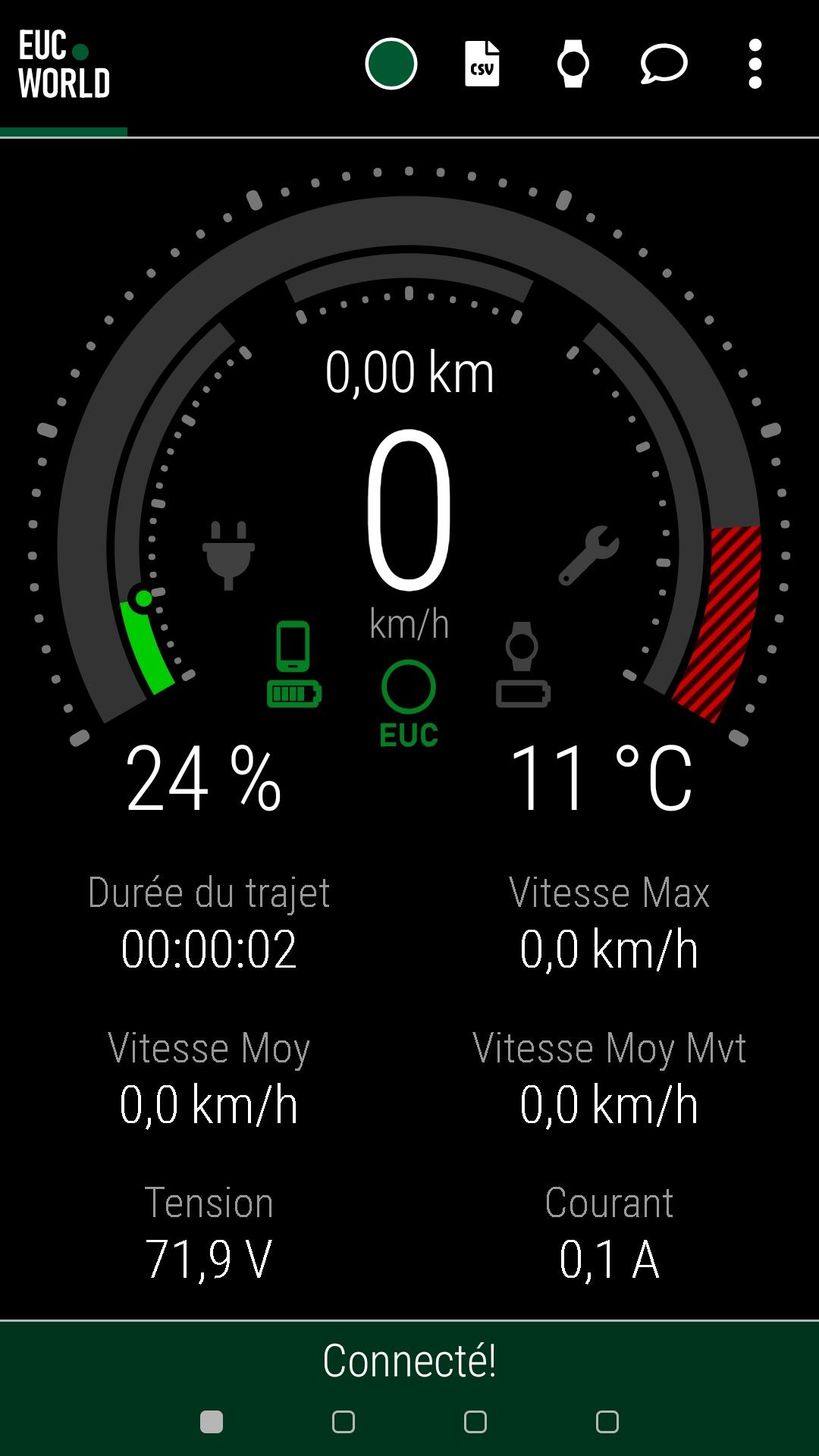Tap the green tour recording circle
Screen dimensions: 819x1456
[x=391, y=64]
